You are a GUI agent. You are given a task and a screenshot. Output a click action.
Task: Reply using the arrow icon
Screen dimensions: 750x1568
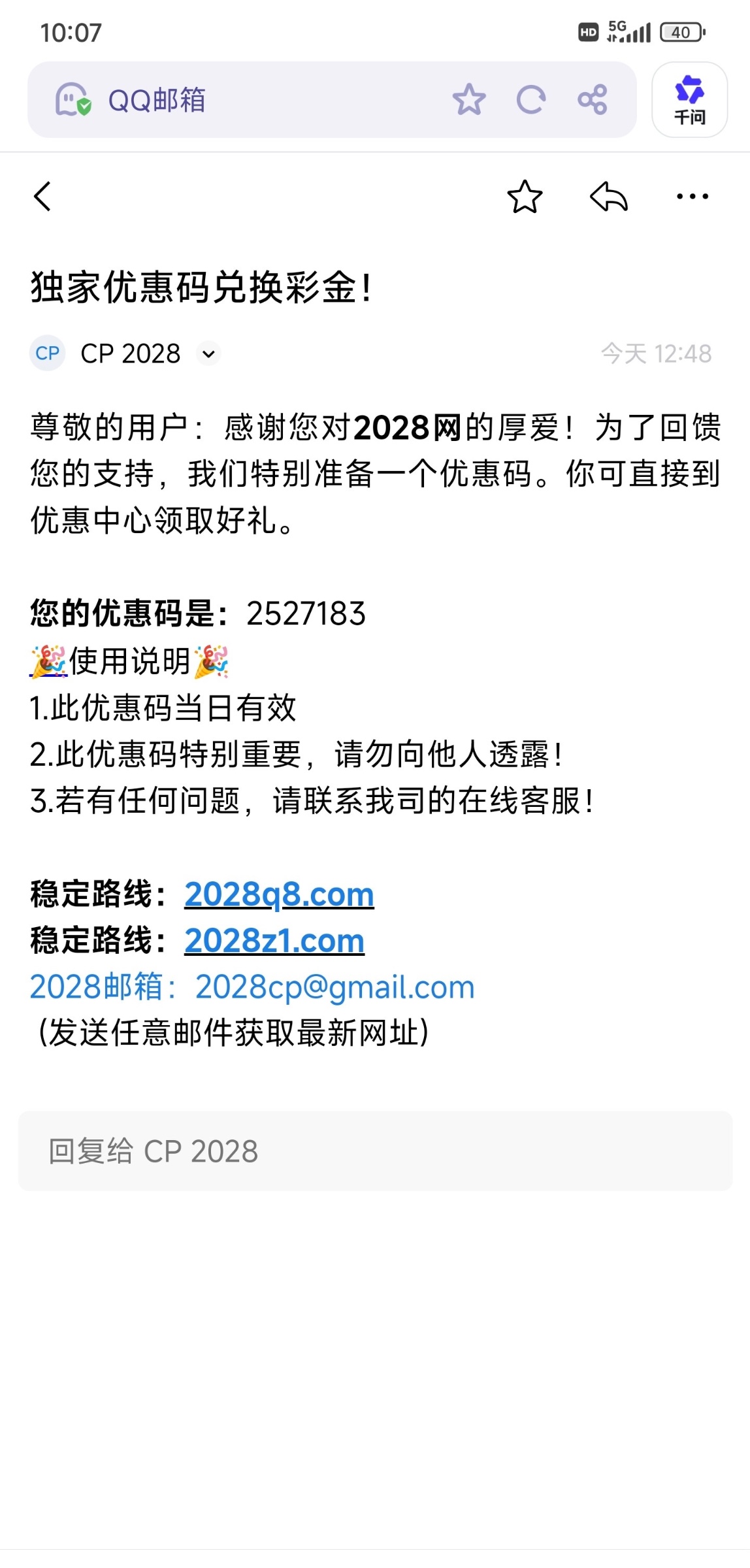click(x=608, y=197)
